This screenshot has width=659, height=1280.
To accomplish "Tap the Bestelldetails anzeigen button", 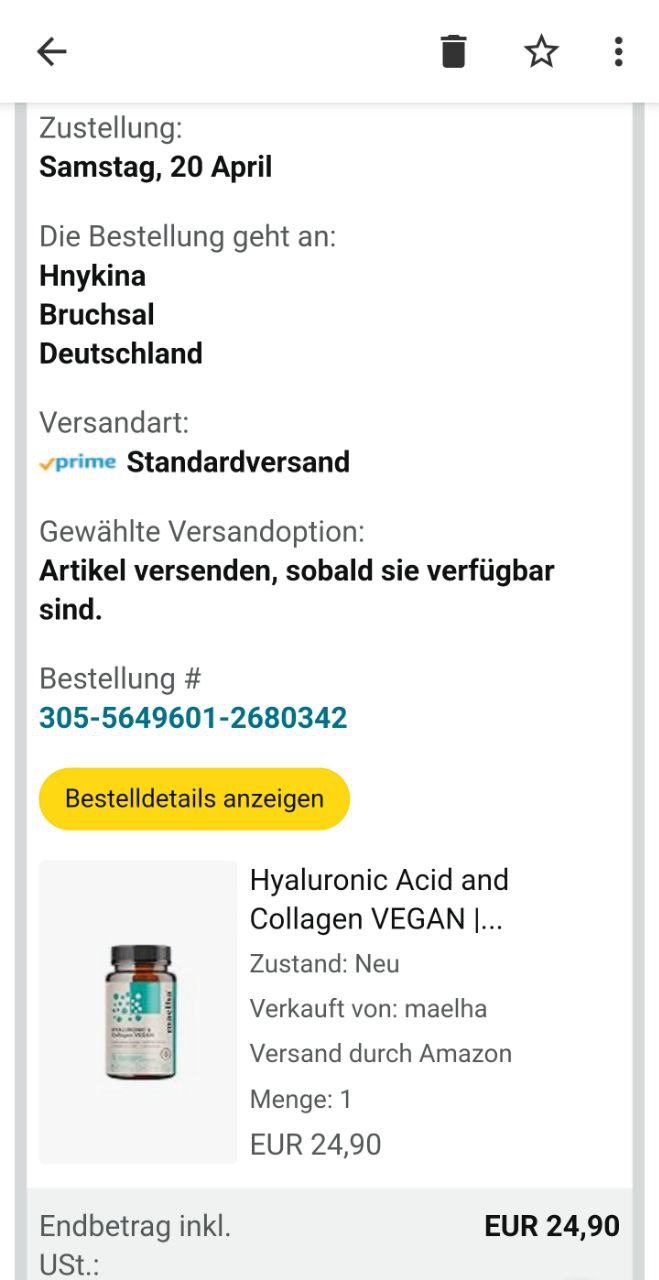I will coord(194,799).
